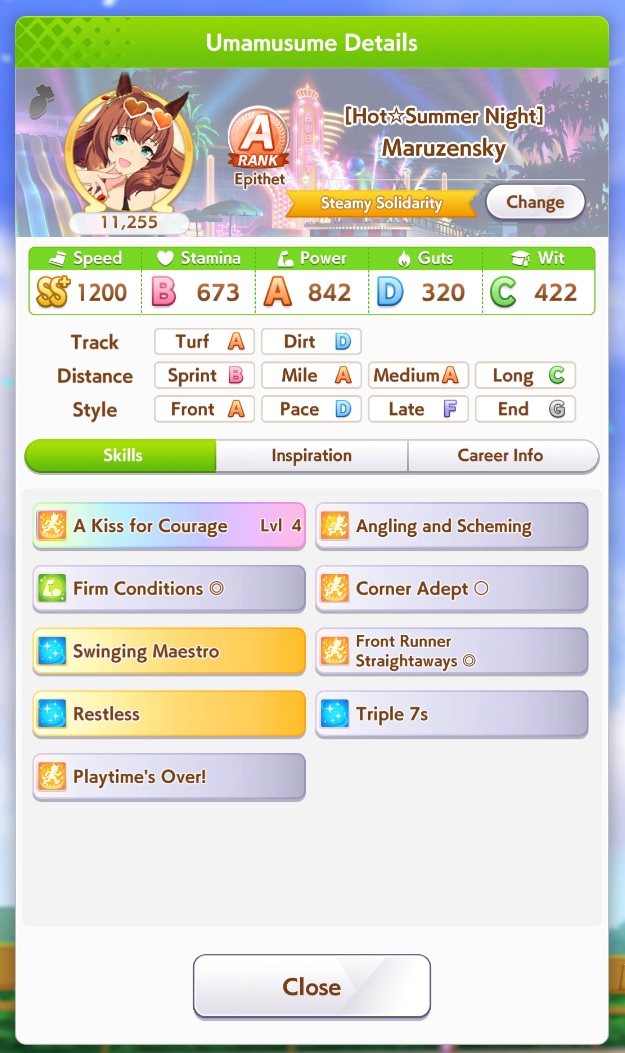Open the Triple 7s skill
Viewport: 625px width, 1053px height.
451,714
